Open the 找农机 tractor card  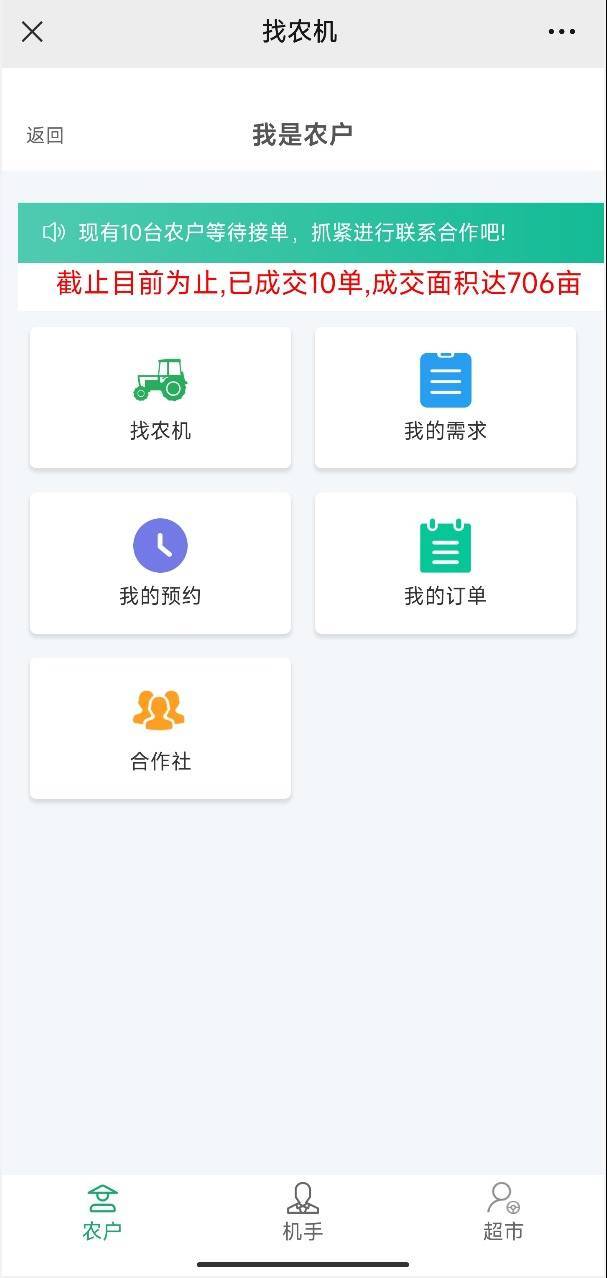tap(160, 398)
